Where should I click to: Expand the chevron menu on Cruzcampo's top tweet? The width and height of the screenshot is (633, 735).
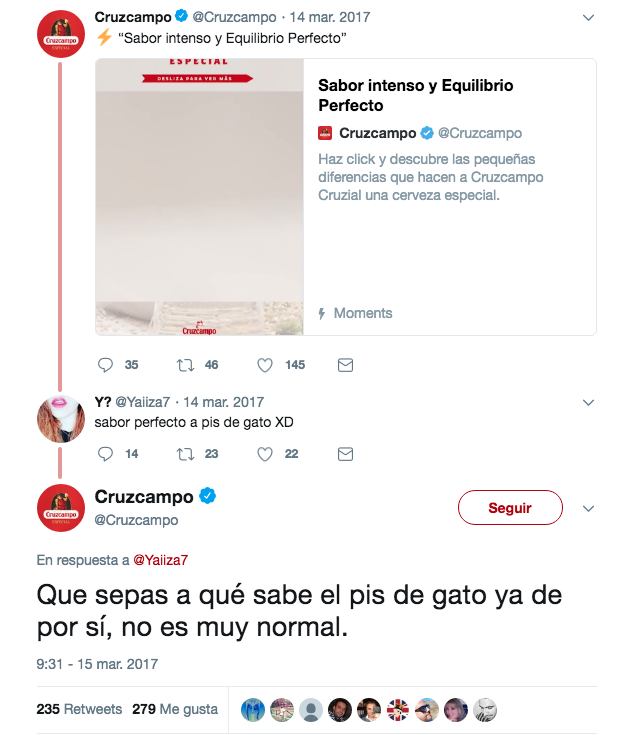tap(588, 18)
